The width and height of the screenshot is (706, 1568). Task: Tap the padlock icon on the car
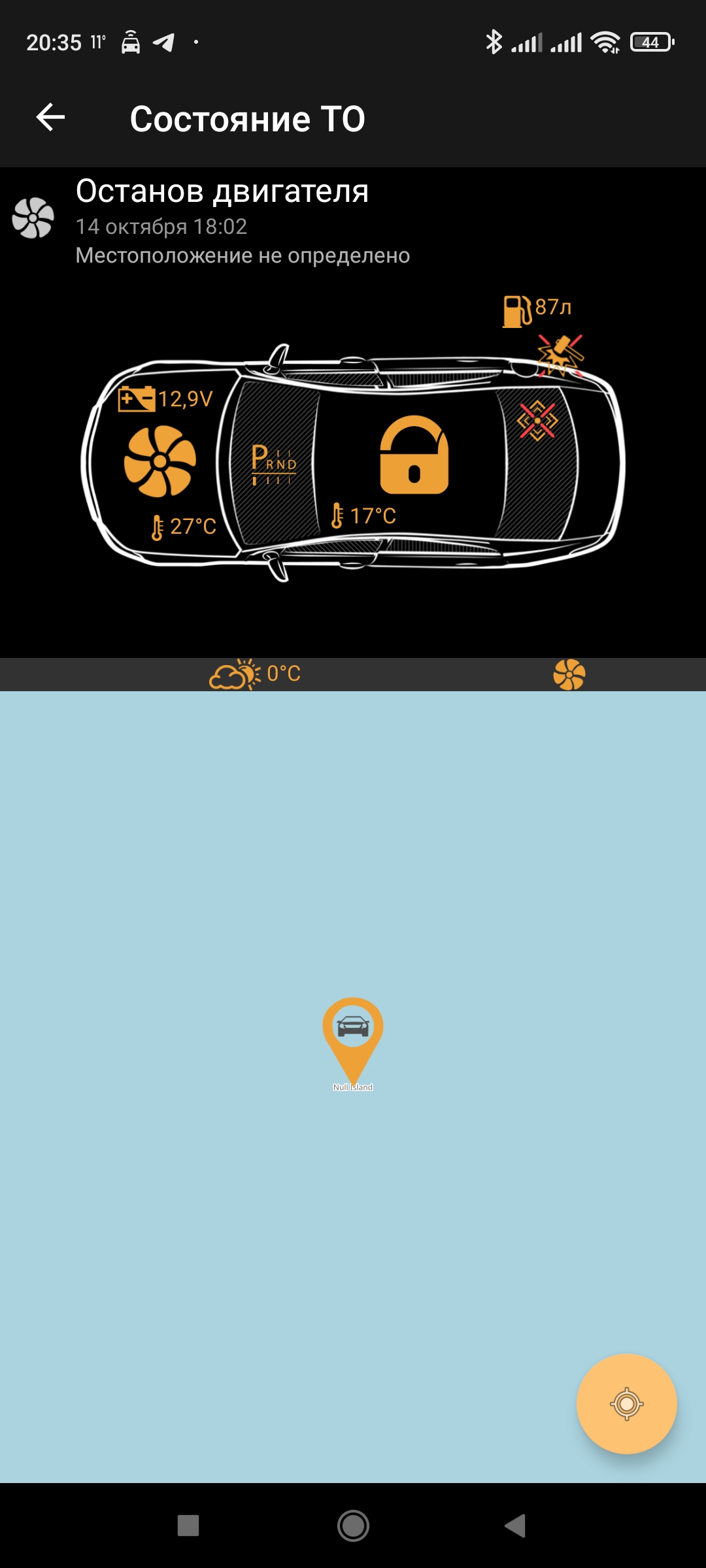pos(414,455)
